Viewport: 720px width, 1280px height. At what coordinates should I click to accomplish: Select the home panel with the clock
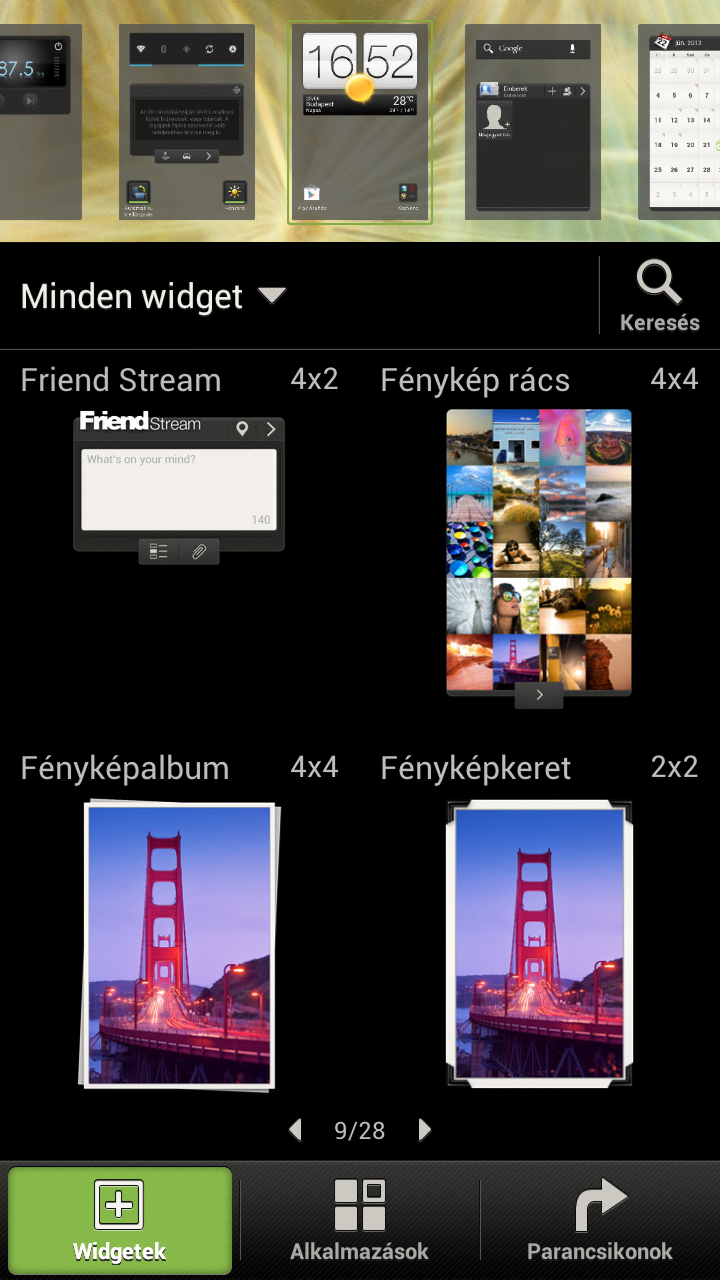tap(360, 122)
